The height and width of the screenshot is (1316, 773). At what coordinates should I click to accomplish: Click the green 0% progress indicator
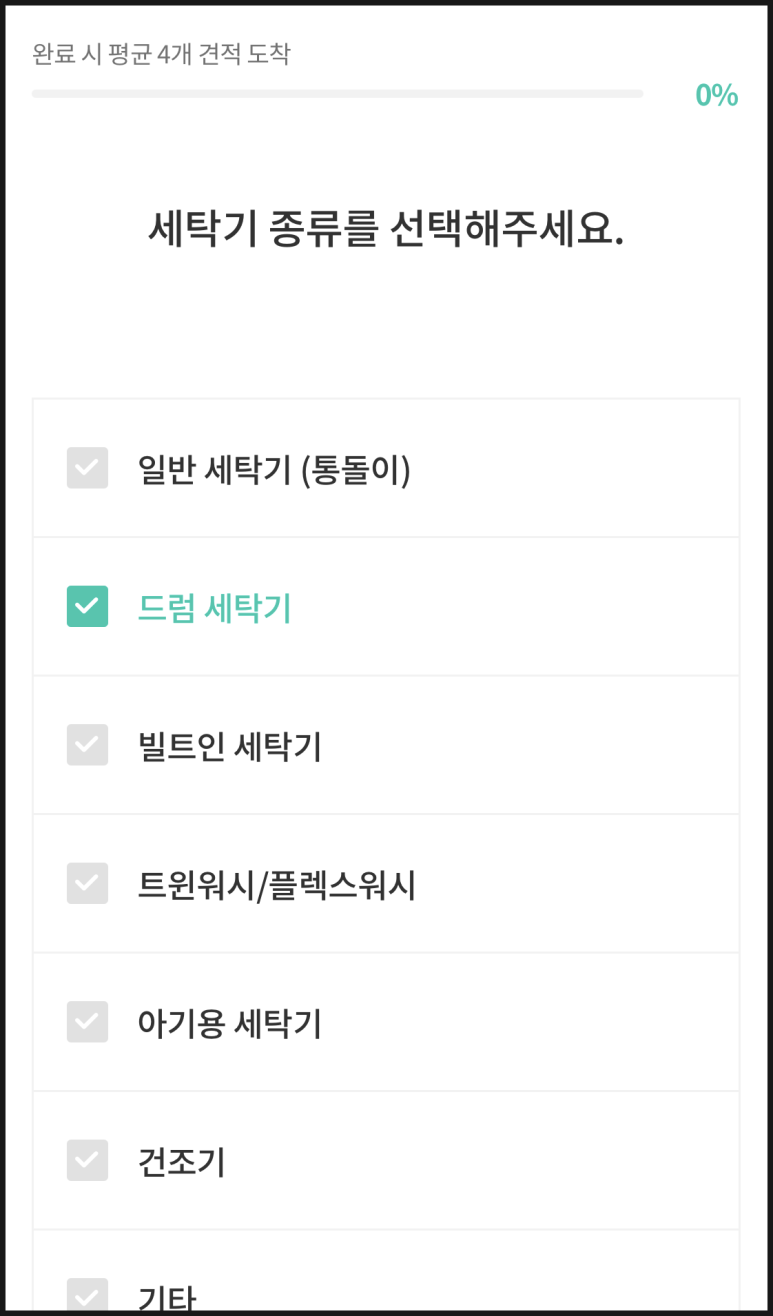[717, 95]
